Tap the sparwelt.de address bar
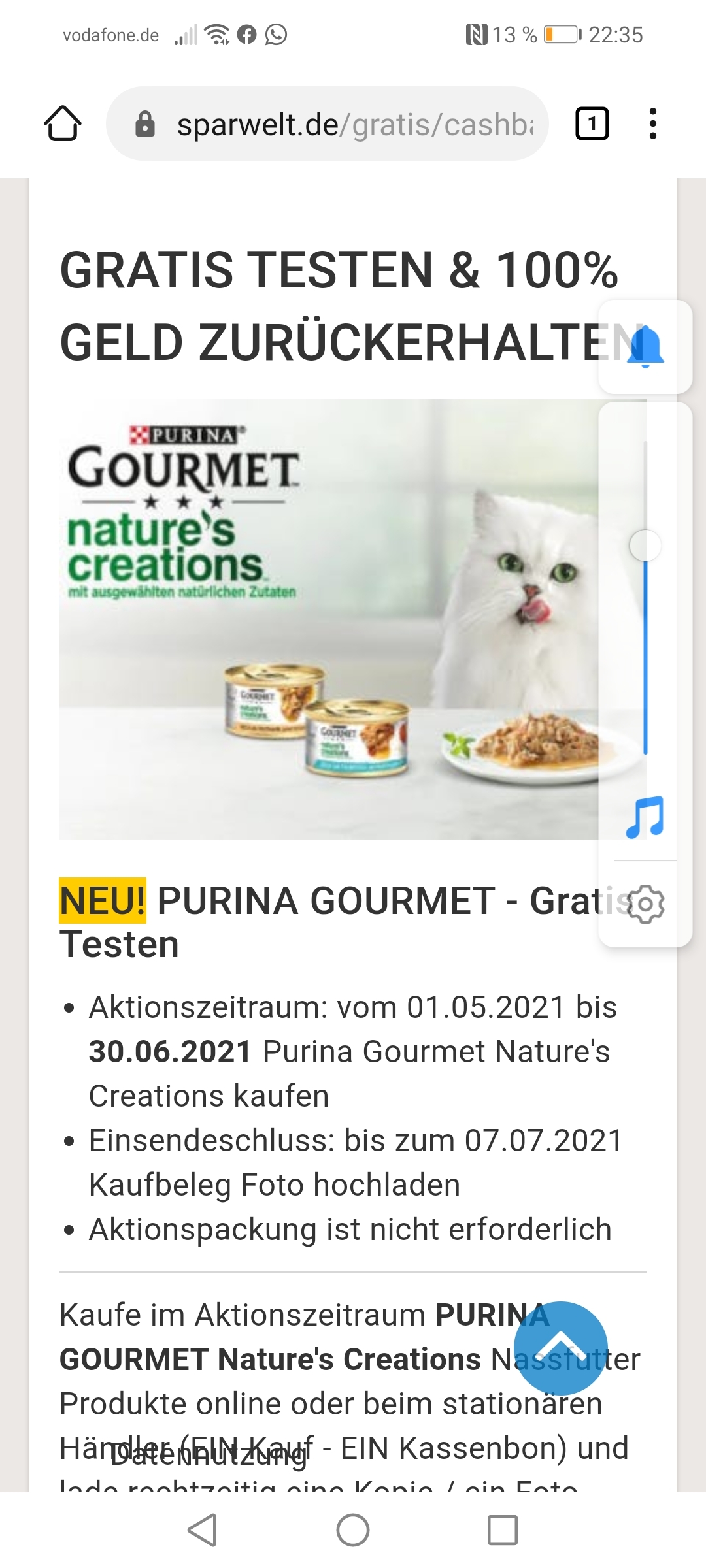This screenshot has width=706, height=1568. click(327, 123)
